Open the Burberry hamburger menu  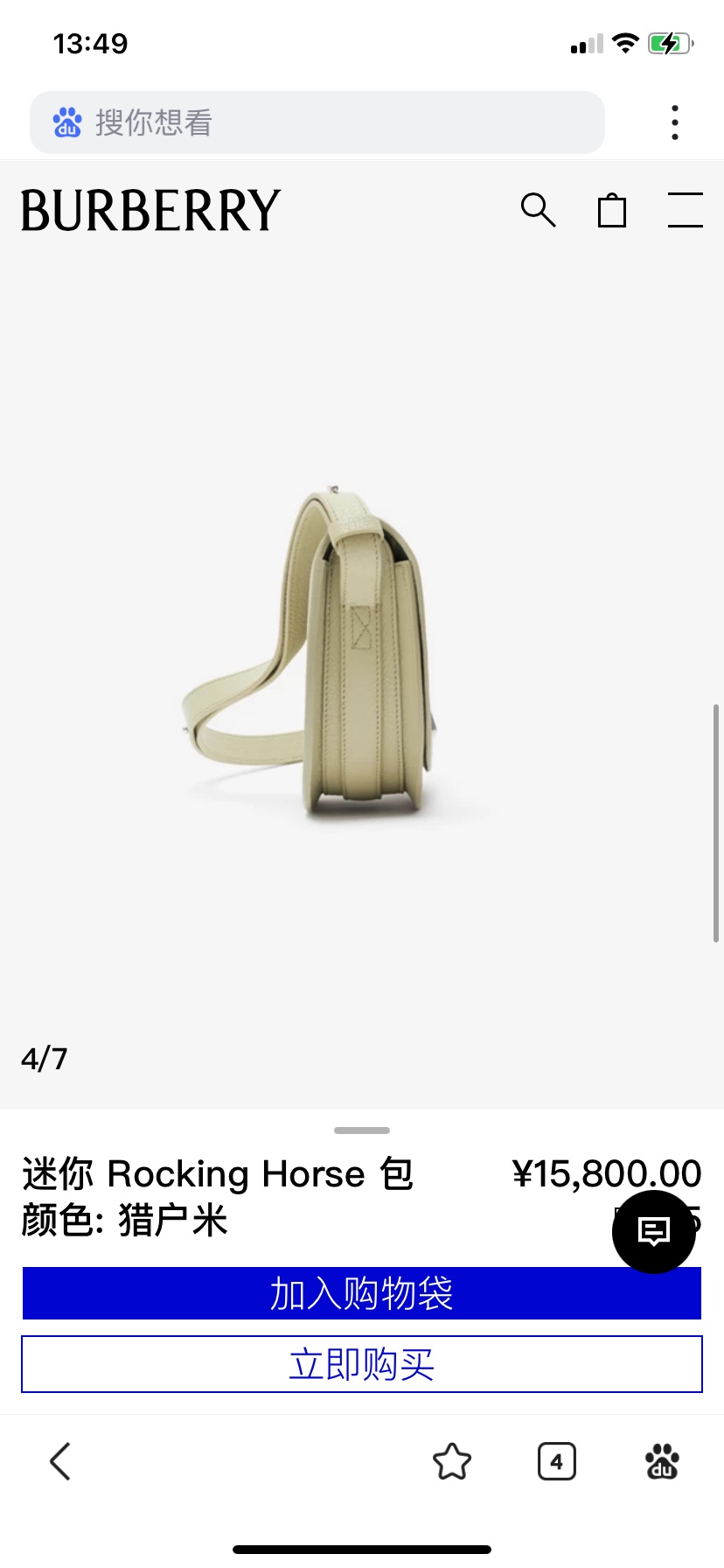tap(685, 210)
